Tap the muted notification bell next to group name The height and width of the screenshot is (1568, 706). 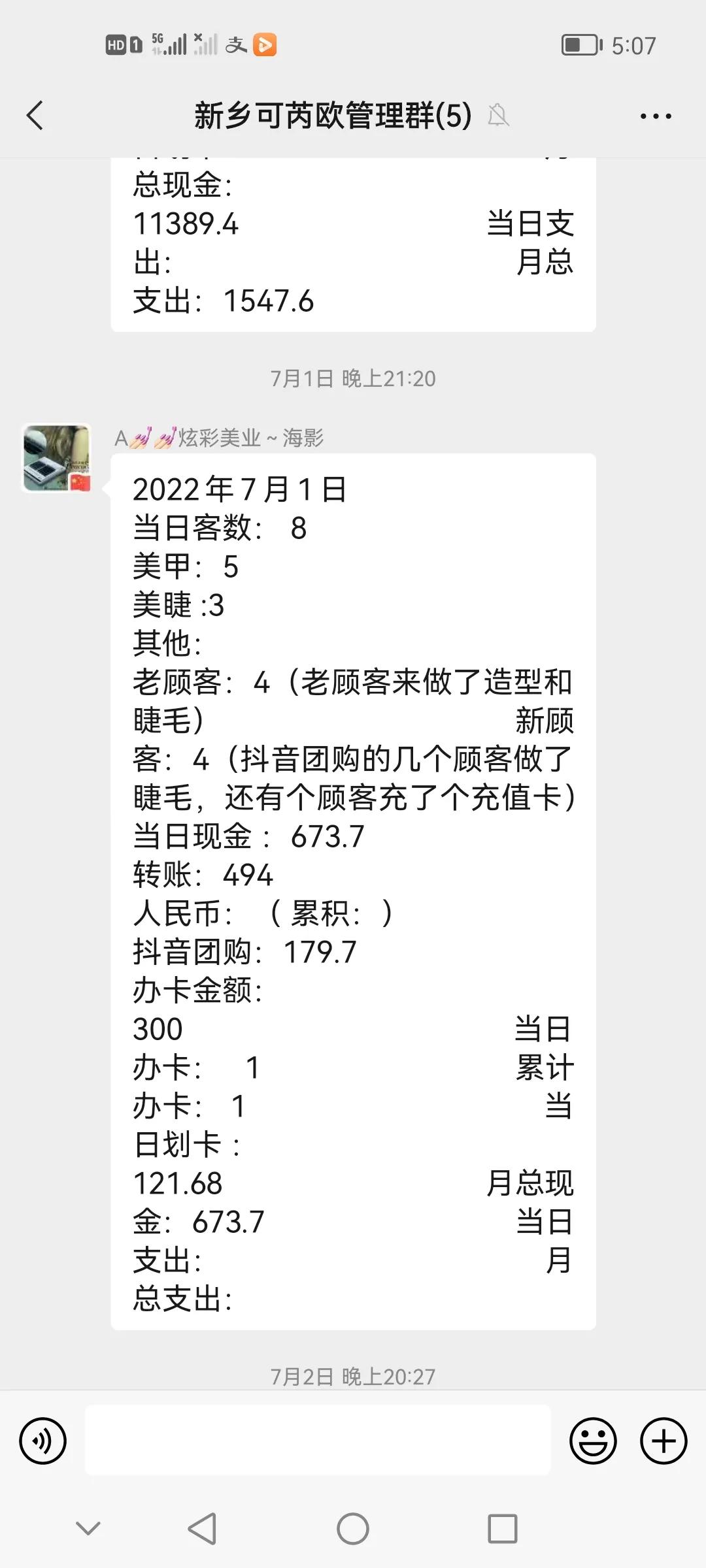coord(498,116)
